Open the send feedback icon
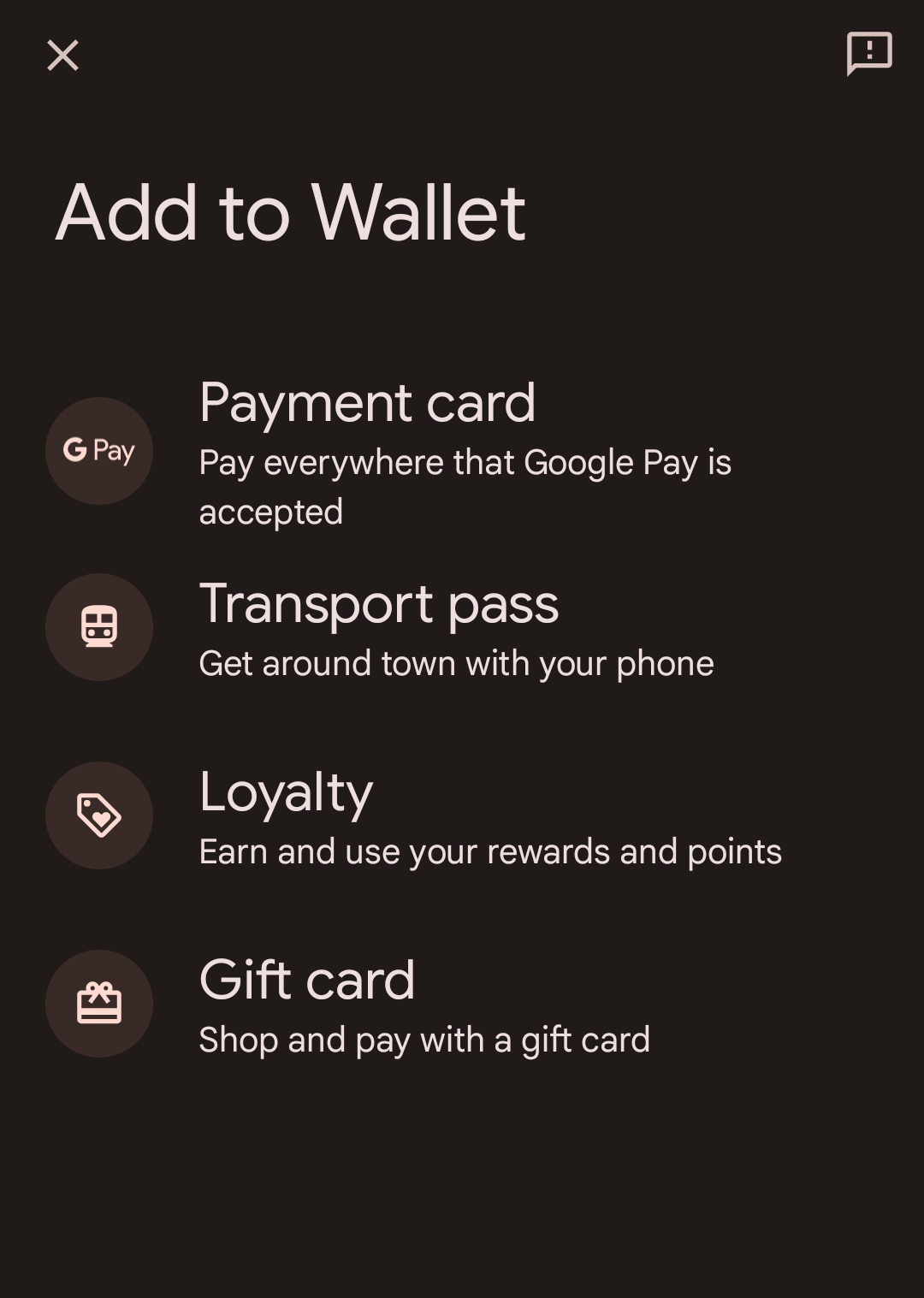Image resolution: width=924 pixels, height=1298 pixels. 868,54
